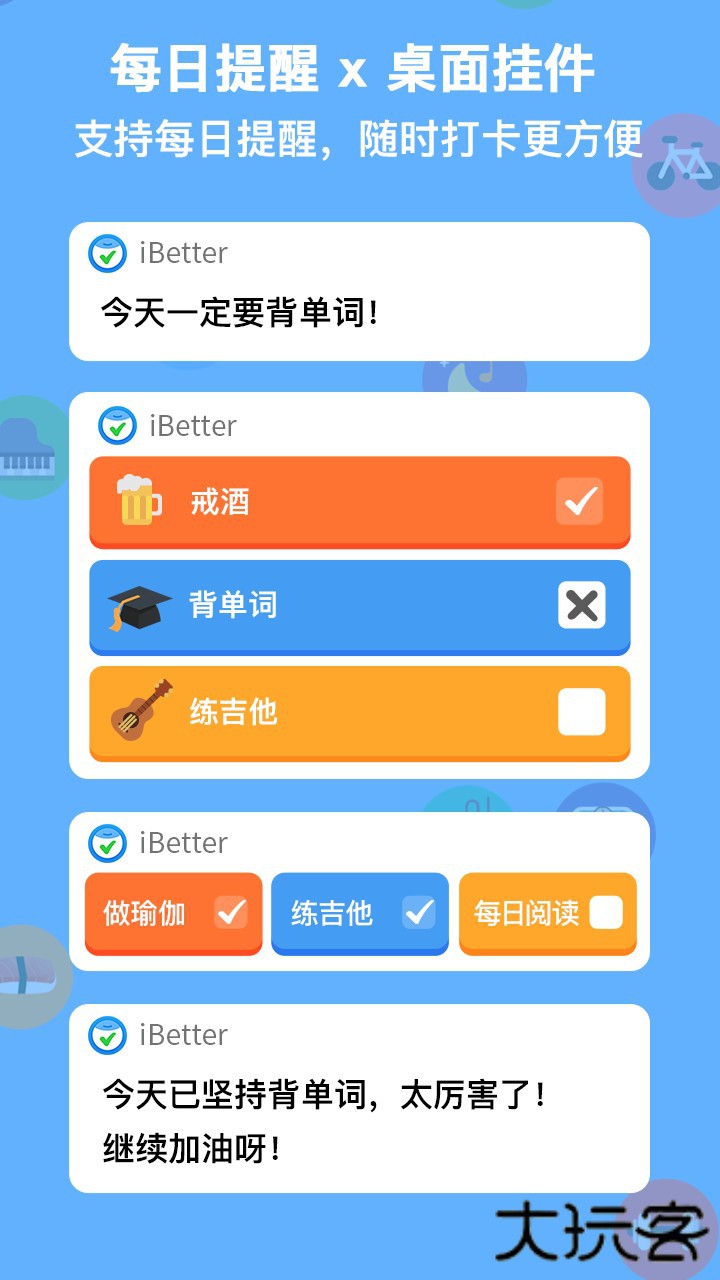The image size is (720, 1280).
Task: Click the X mark on the 背单词 row
Action: pyautogui.click(x=581, y=606)
